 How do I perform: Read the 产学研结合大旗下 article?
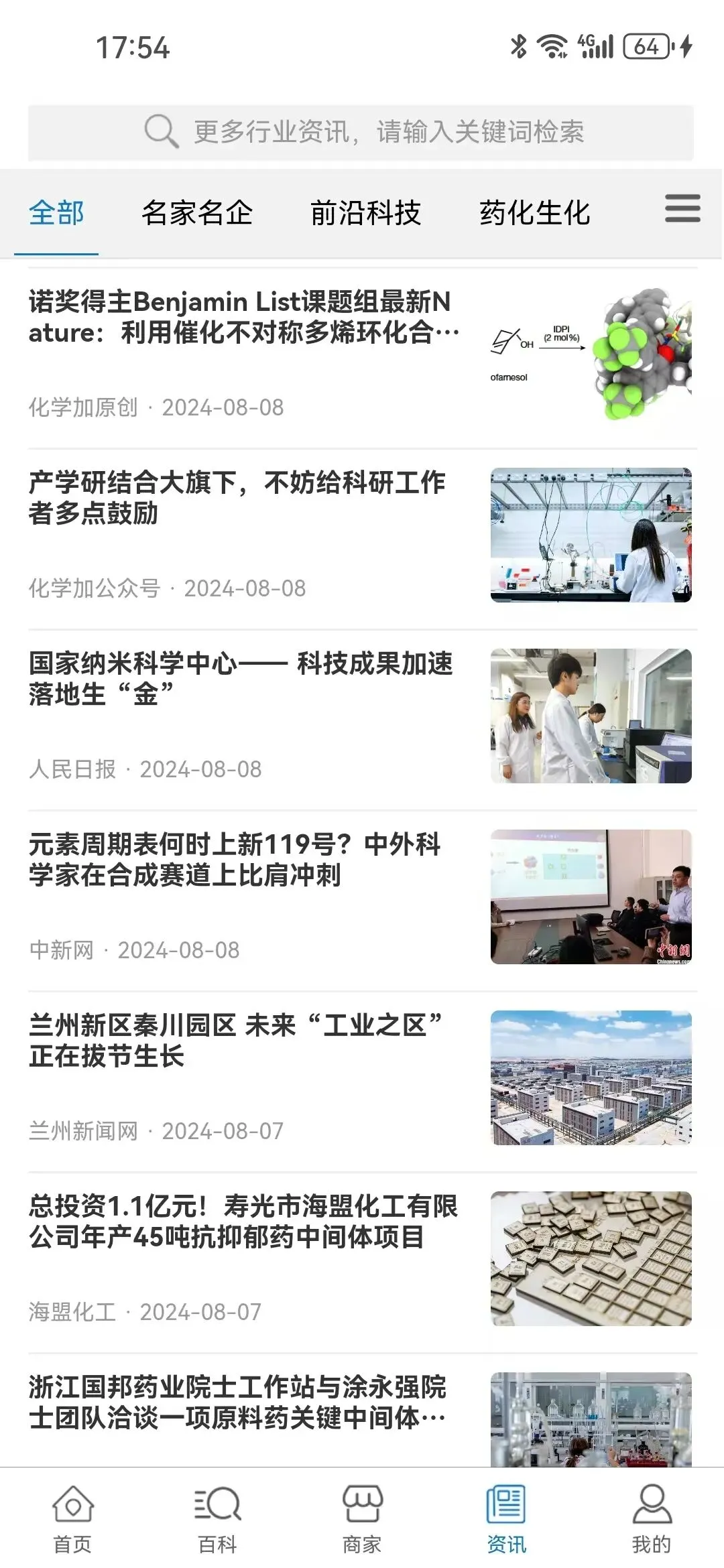coord(237,498)
